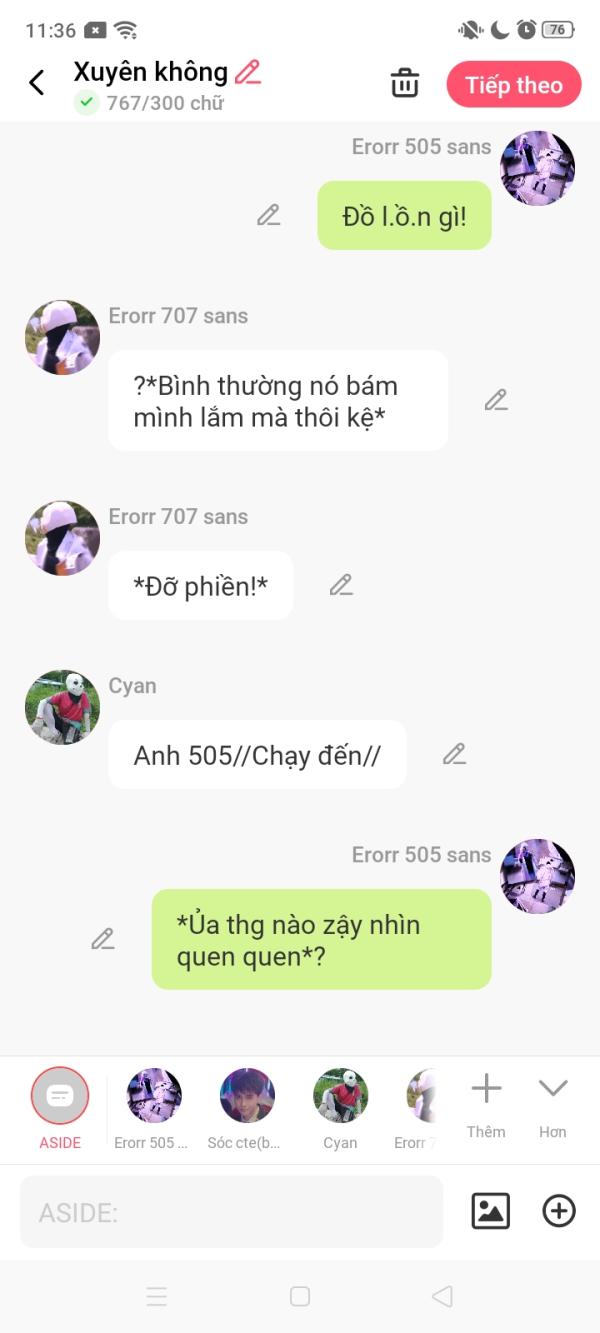Select the ASIDE narrator option
The height and width of the screenshot is (1333, 600).
(60, 1108)
